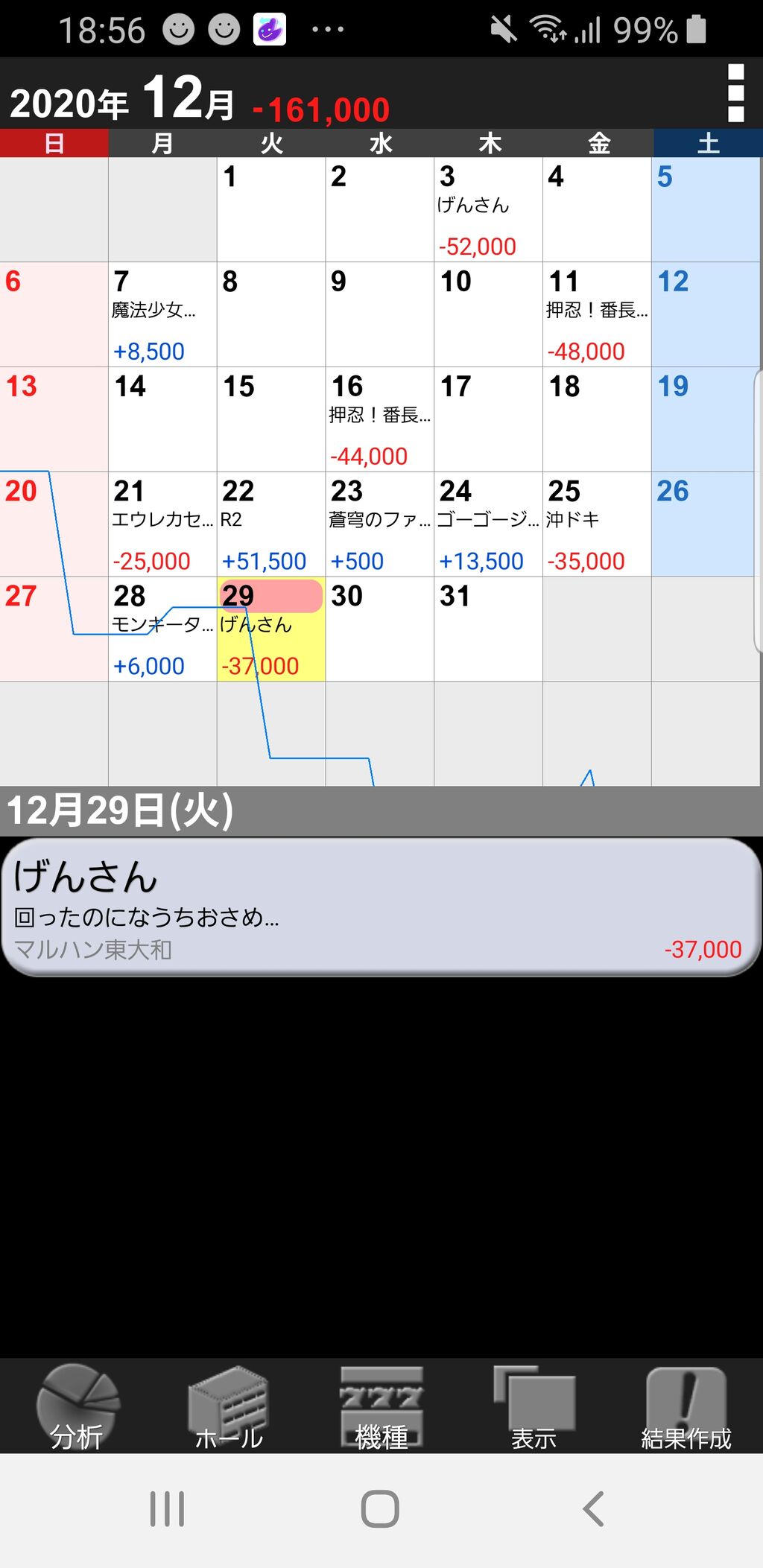Screen dimensions: 763x1568
Task: Open the げんさん entry card for -37,000
Action: click(x=381, y=907)
